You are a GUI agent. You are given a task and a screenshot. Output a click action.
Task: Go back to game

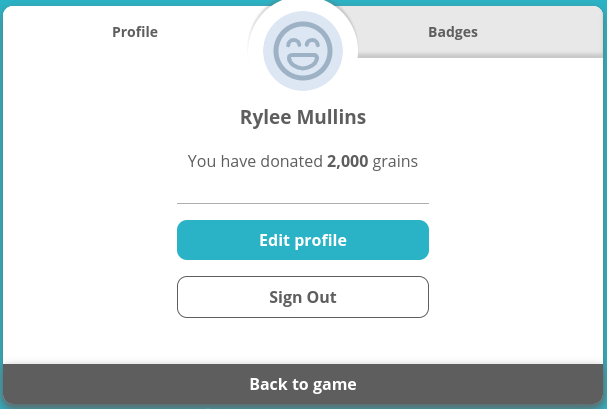(x=303, y=384)
